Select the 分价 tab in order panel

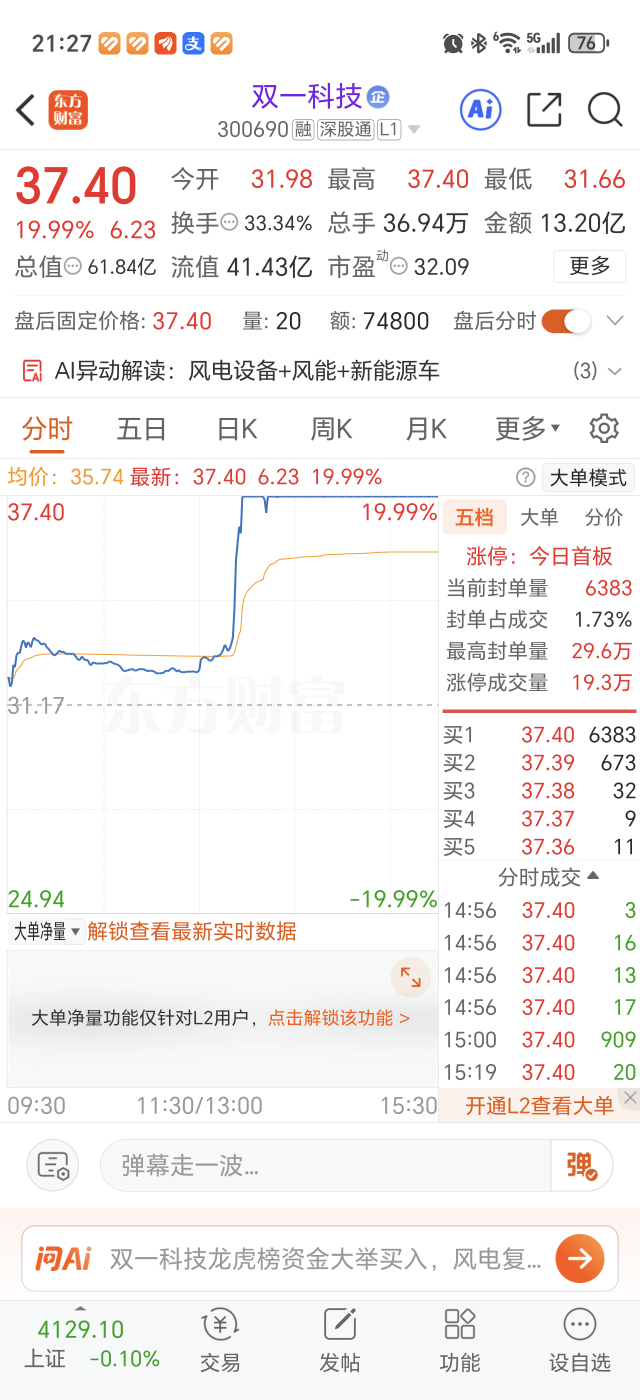point(604,517)
